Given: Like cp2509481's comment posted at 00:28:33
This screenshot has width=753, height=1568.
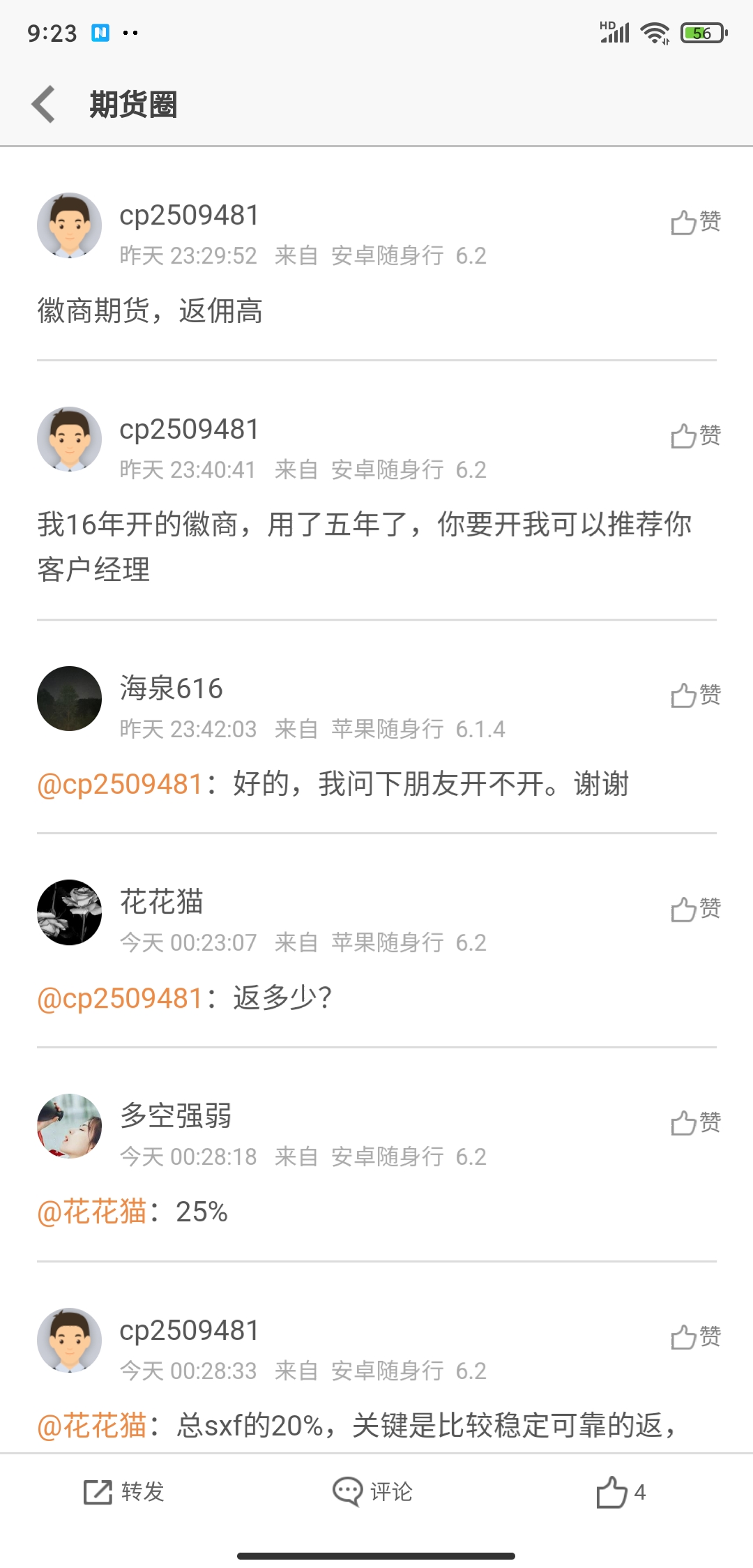Looking at the screenshot, I should pyautogui.click(x=695, y=1337).
